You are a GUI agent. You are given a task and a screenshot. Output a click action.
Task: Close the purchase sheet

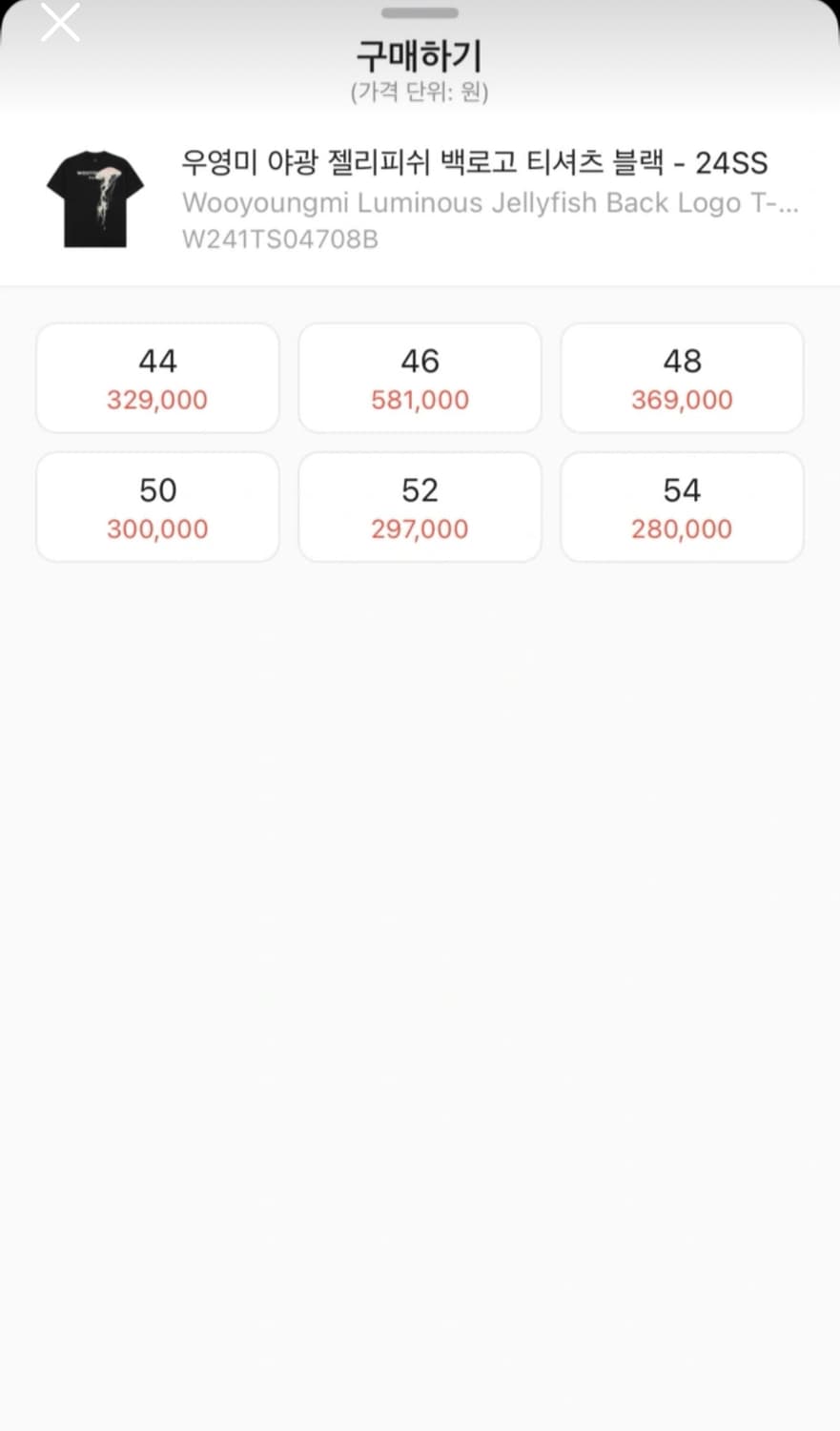coord(60,21)
